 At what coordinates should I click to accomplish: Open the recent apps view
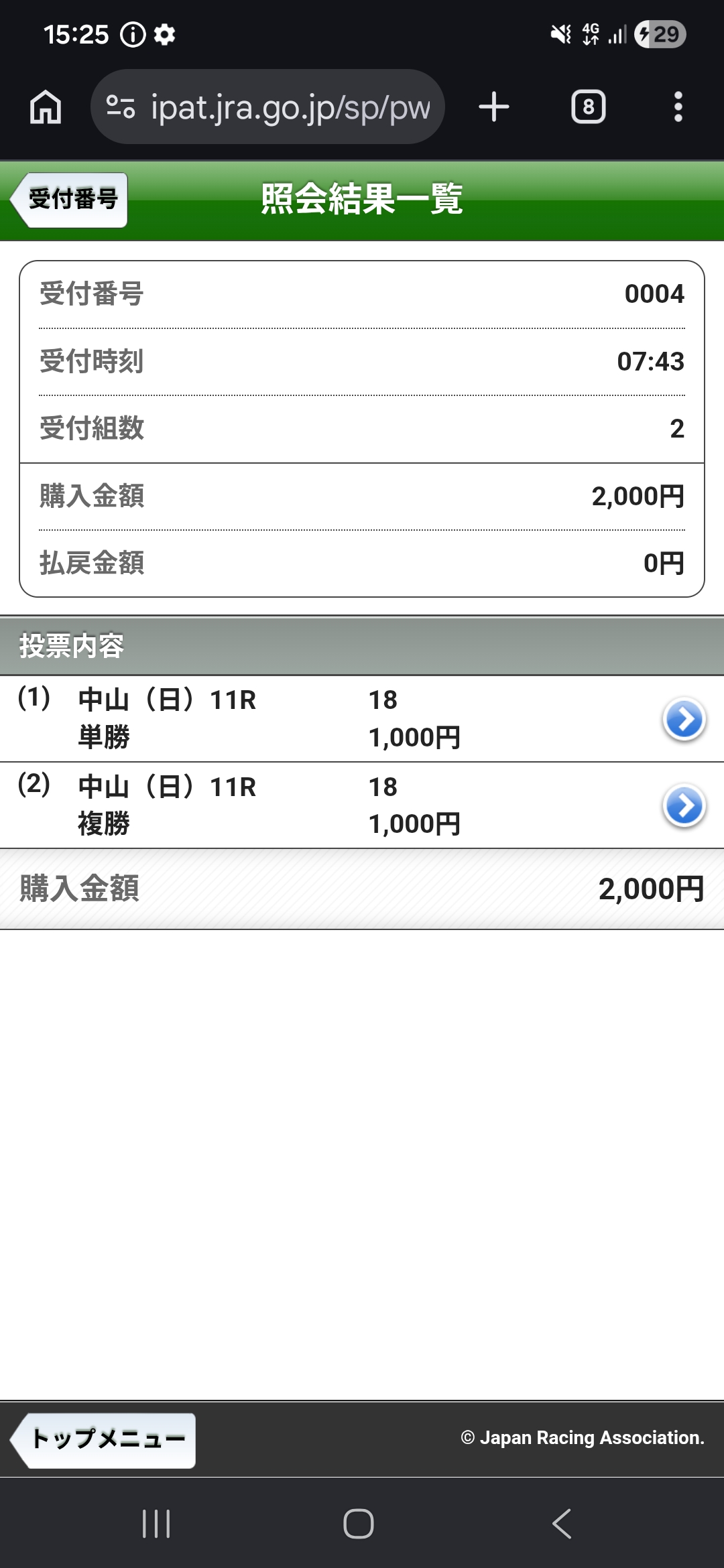click(156, 1523)
